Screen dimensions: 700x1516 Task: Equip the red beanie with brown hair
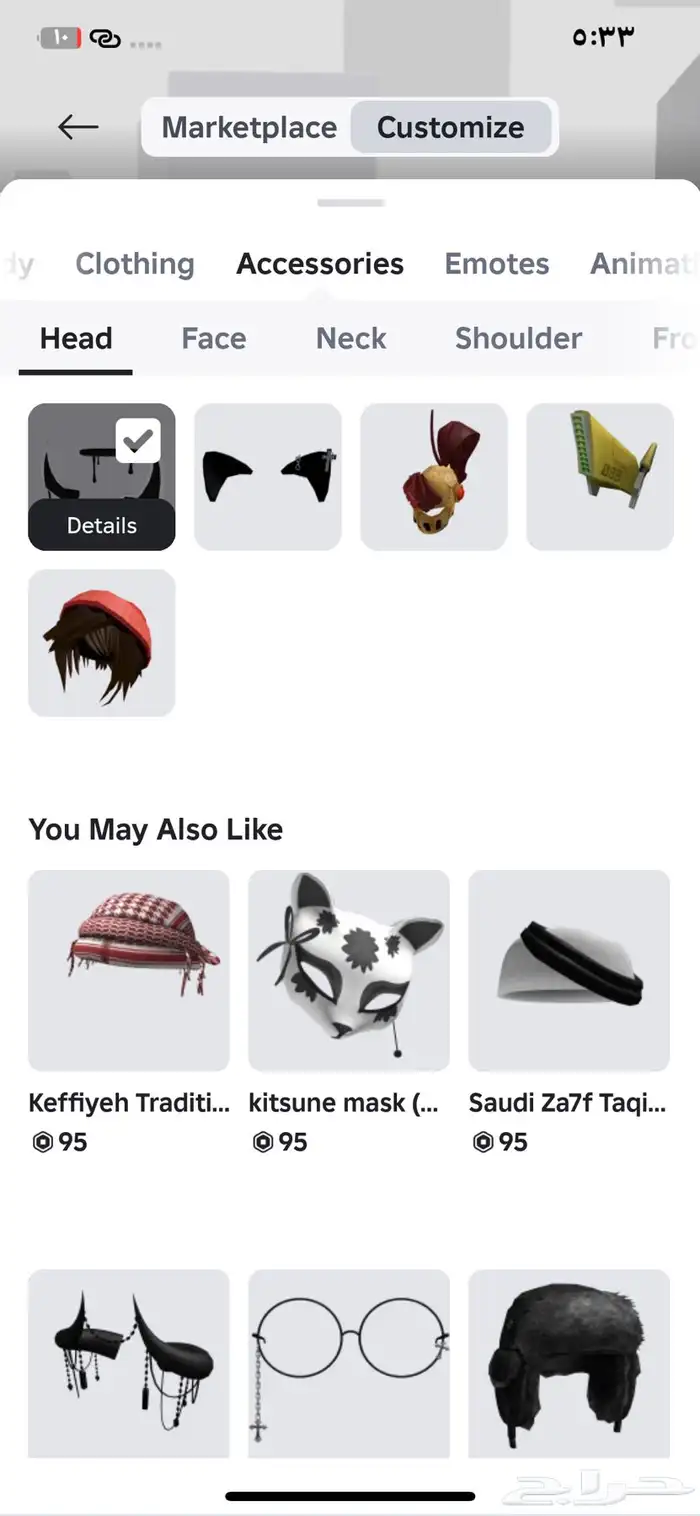tap(102, 643)
